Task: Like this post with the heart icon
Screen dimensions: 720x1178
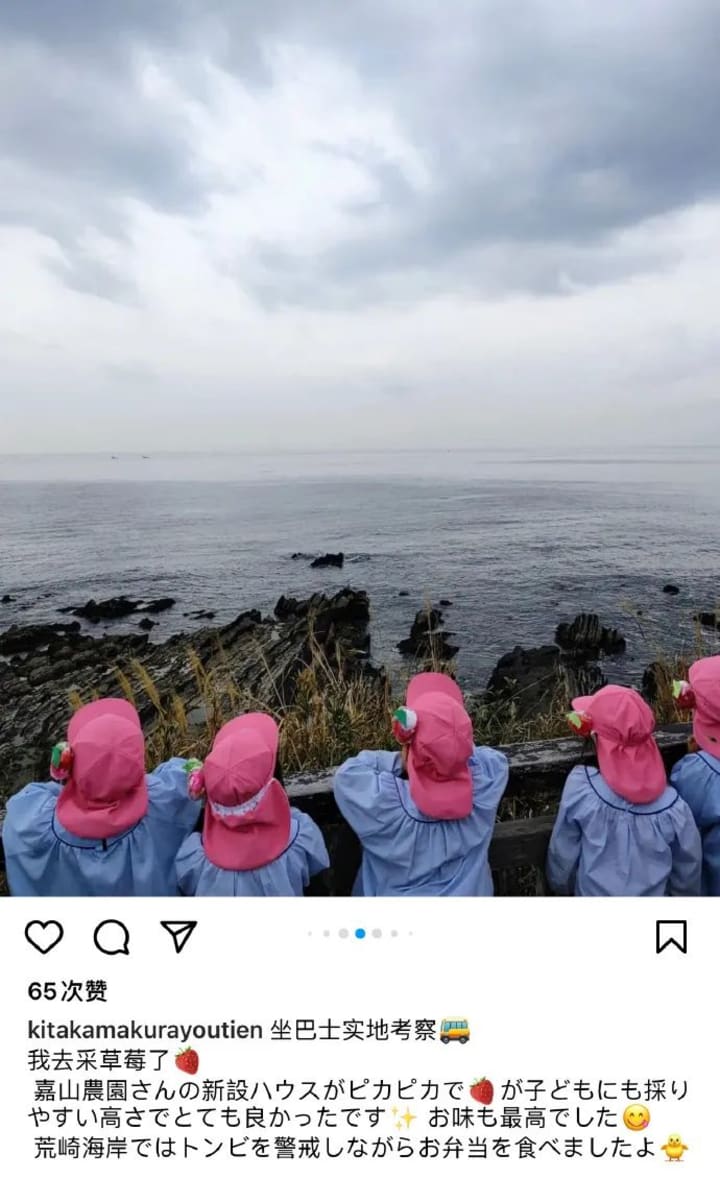Action: tap(44, 937)
